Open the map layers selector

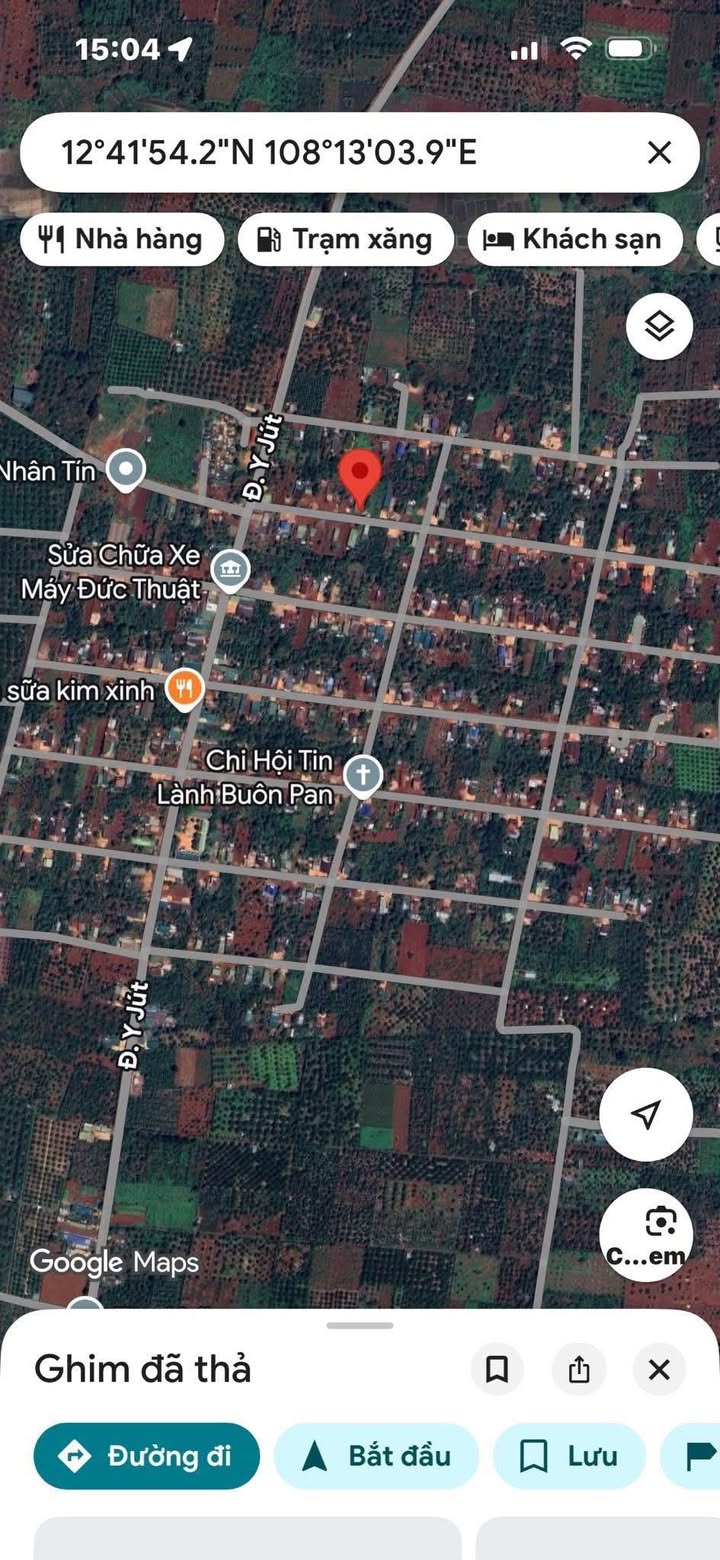(659, 326)
